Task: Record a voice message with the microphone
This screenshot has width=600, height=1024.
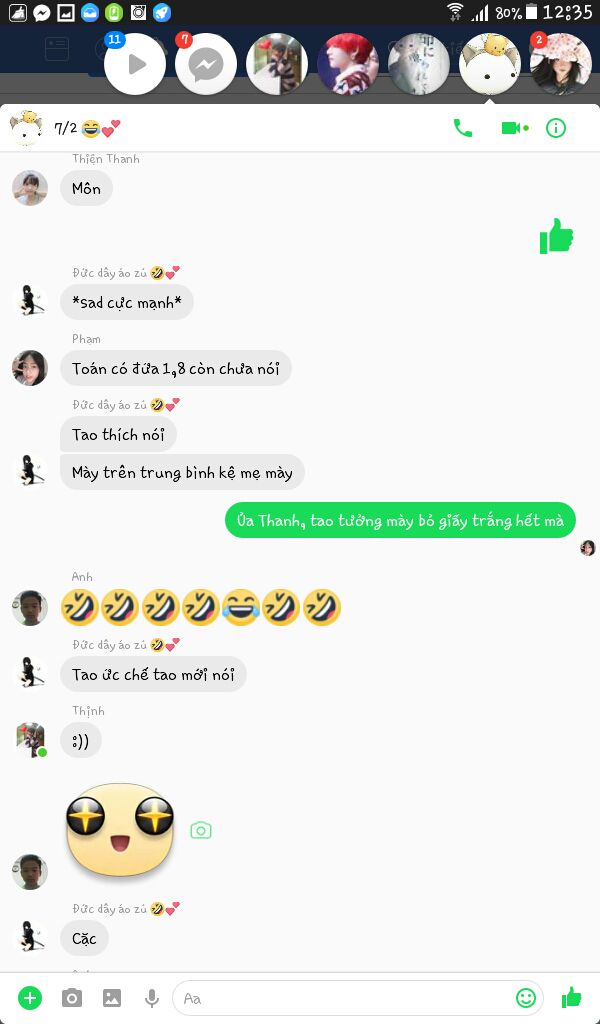Action: pos(151,998)
